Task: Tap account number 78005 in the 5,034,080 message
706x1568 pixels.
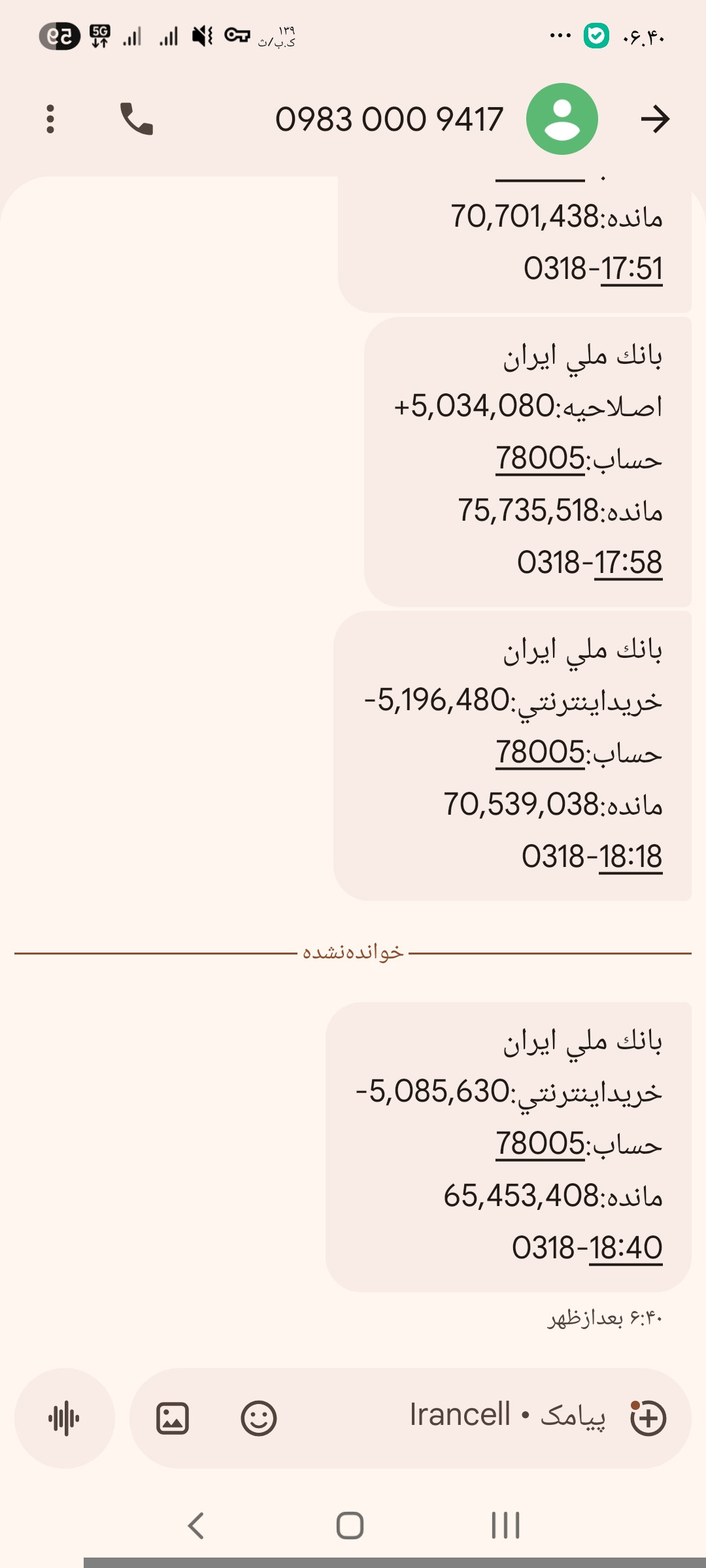Action: point(540,459)
